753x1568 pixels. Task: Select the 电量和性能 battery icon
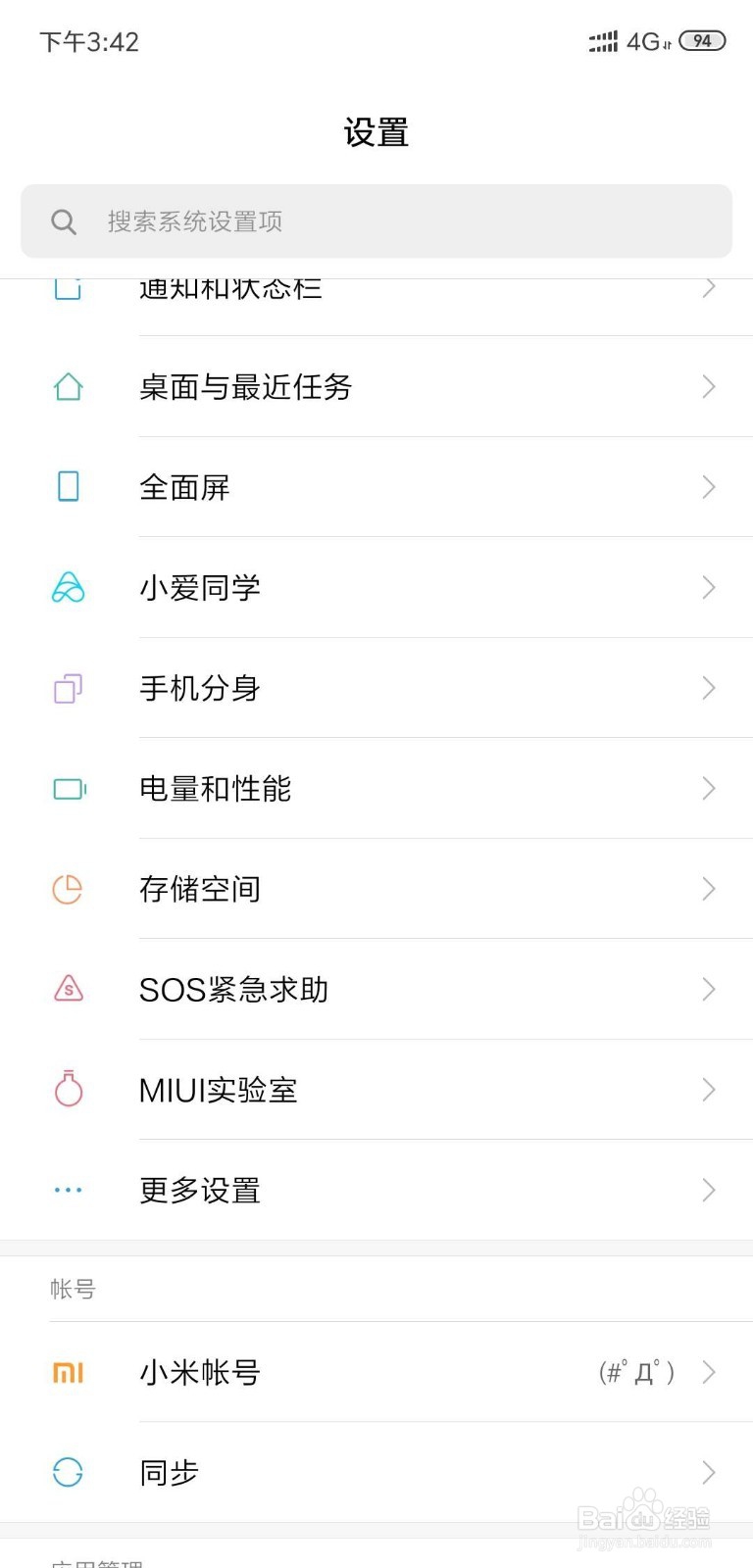point(67,789)
